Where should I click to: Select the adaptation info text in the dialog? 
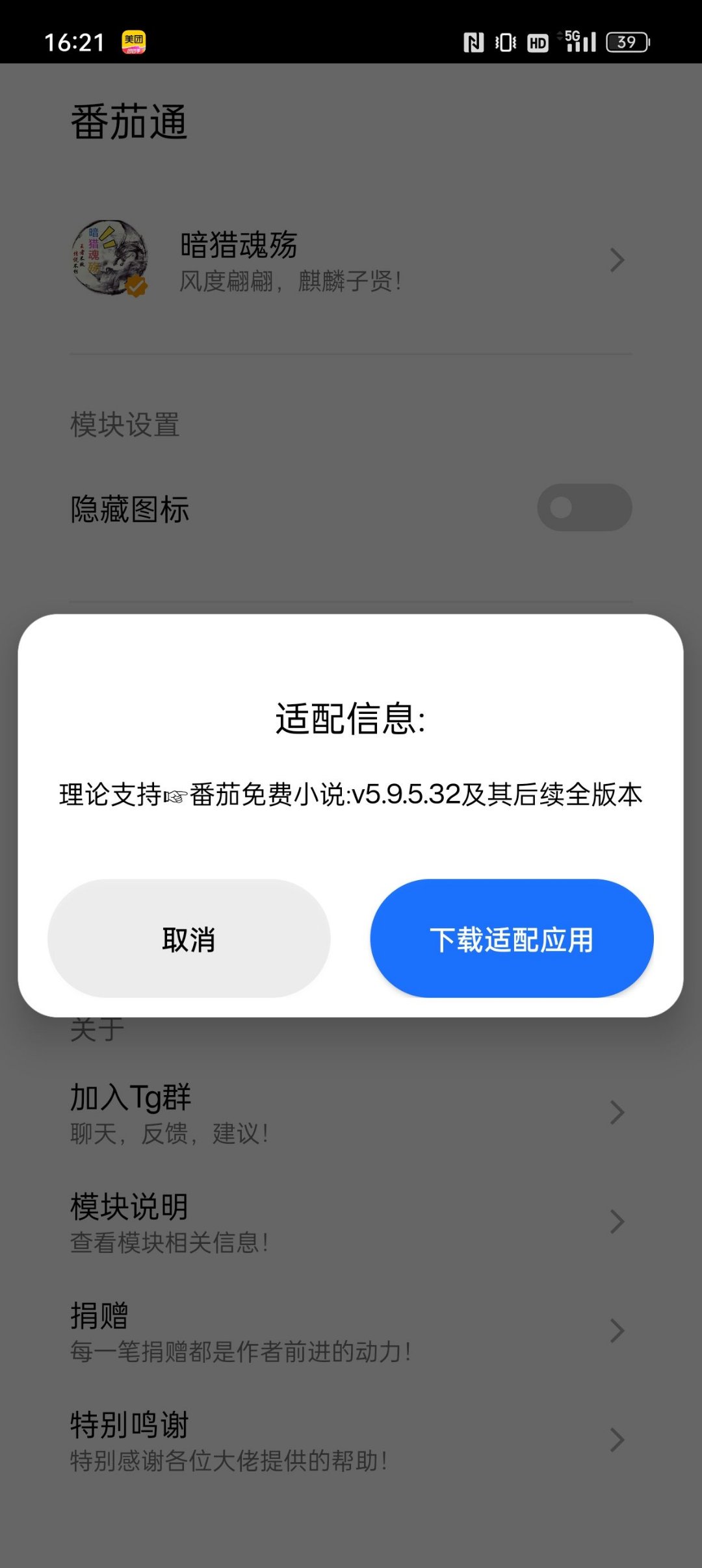[x=351, y=800]
